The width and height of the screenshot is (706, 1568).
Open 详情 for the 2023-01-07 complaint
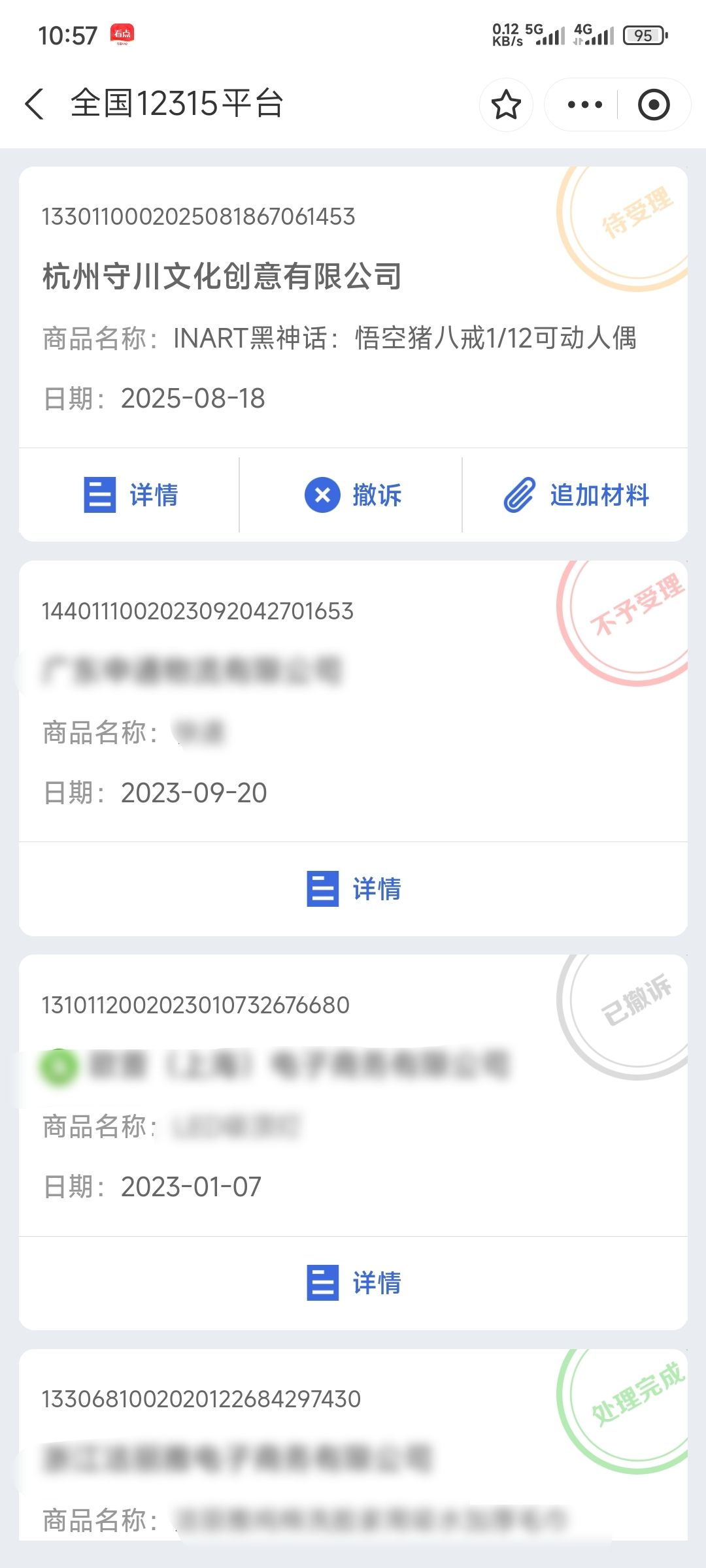pyautogui.click(x=354, y=1283)
